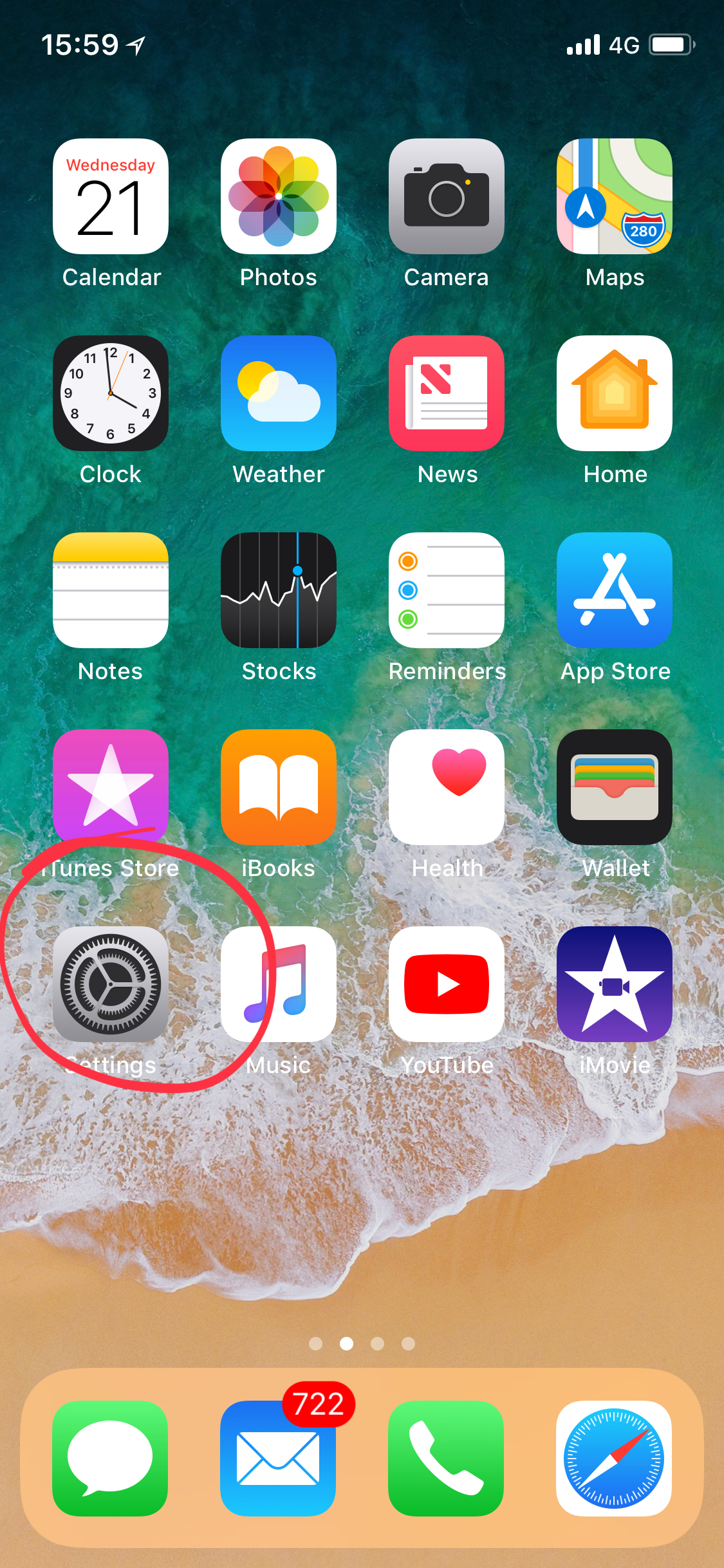
Task: Open the Clock app
Action: click(110, 393)
